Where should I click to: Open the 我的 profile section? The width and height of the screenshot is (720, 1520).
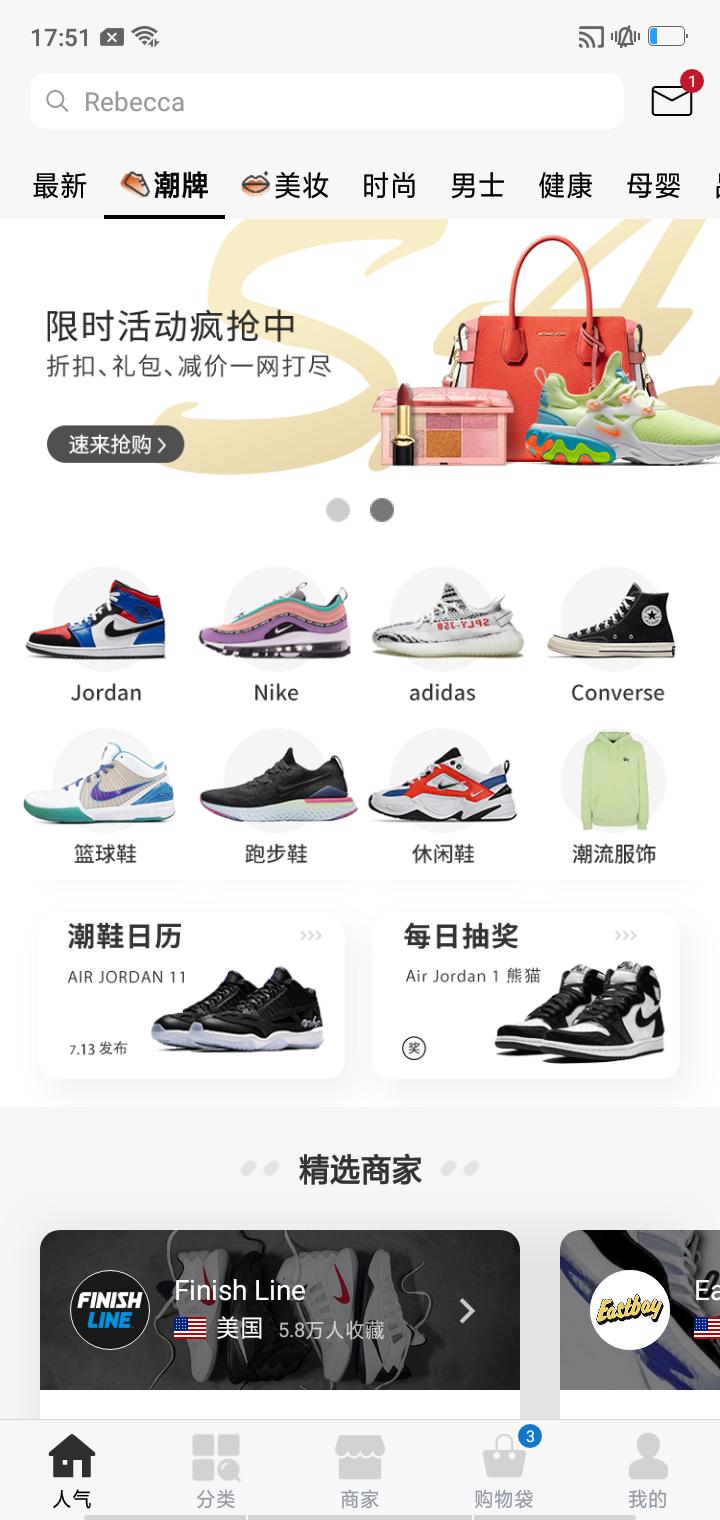(648, 1470)
